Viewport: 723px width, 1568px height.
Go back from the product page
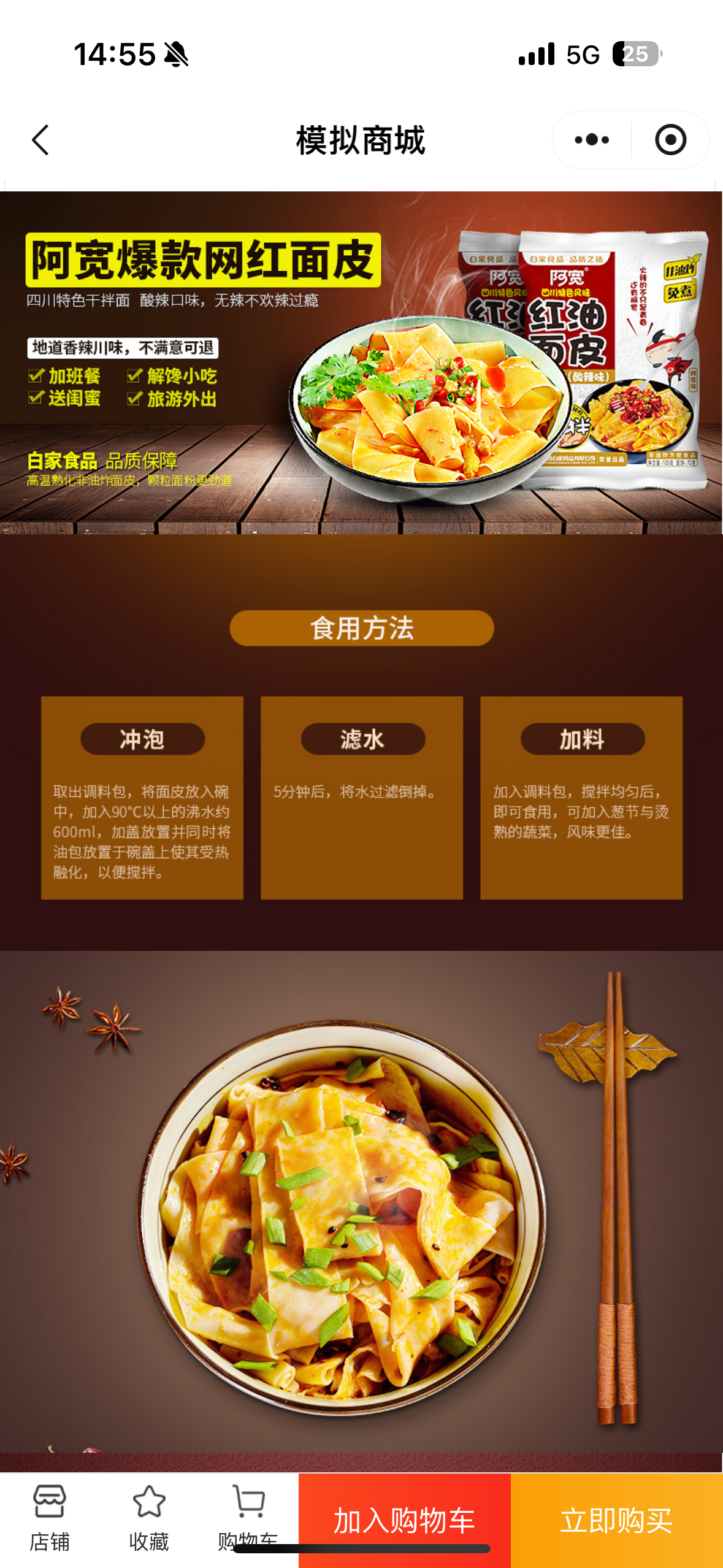(x=40, y=140)
